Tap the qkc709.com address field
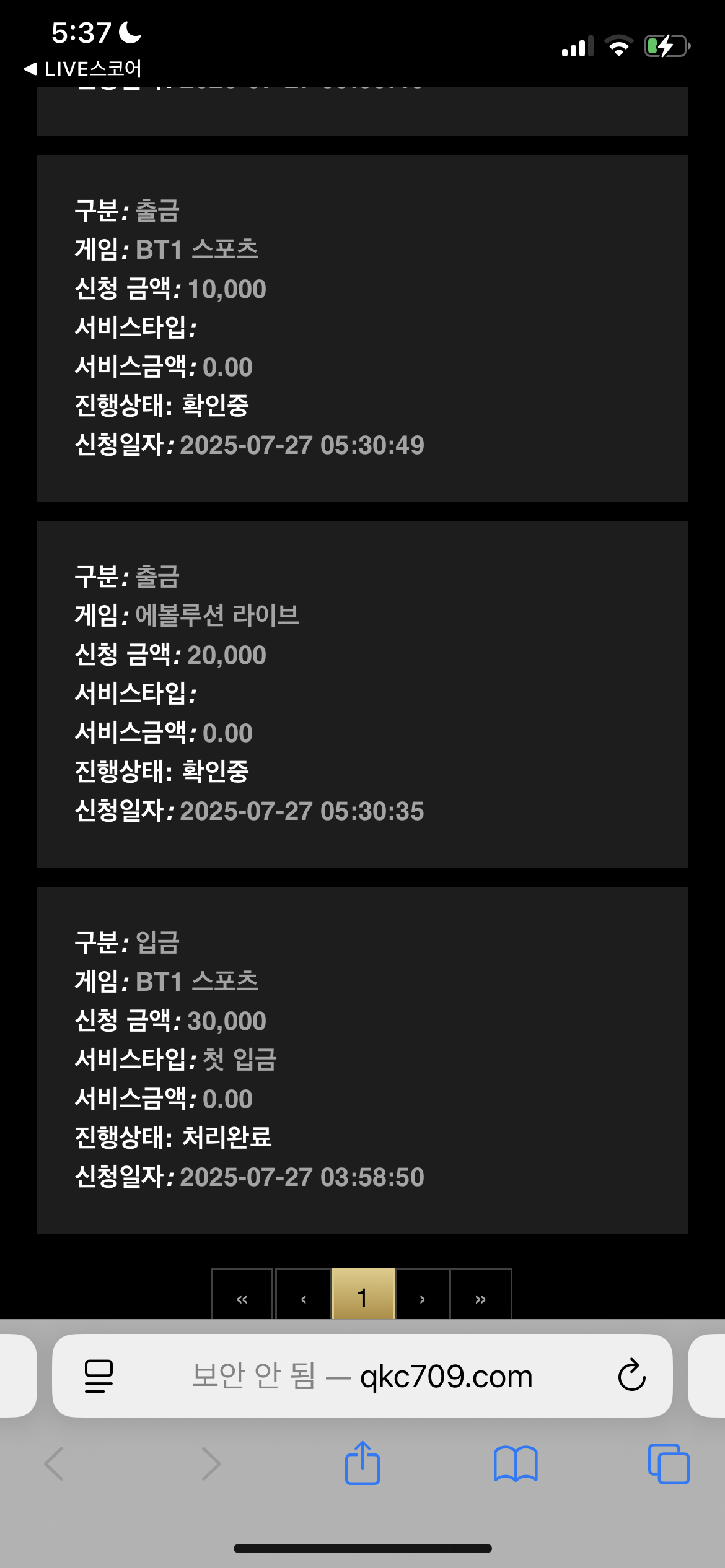The width and height of the screenshot is (725, 1568). pos(362,1375)
